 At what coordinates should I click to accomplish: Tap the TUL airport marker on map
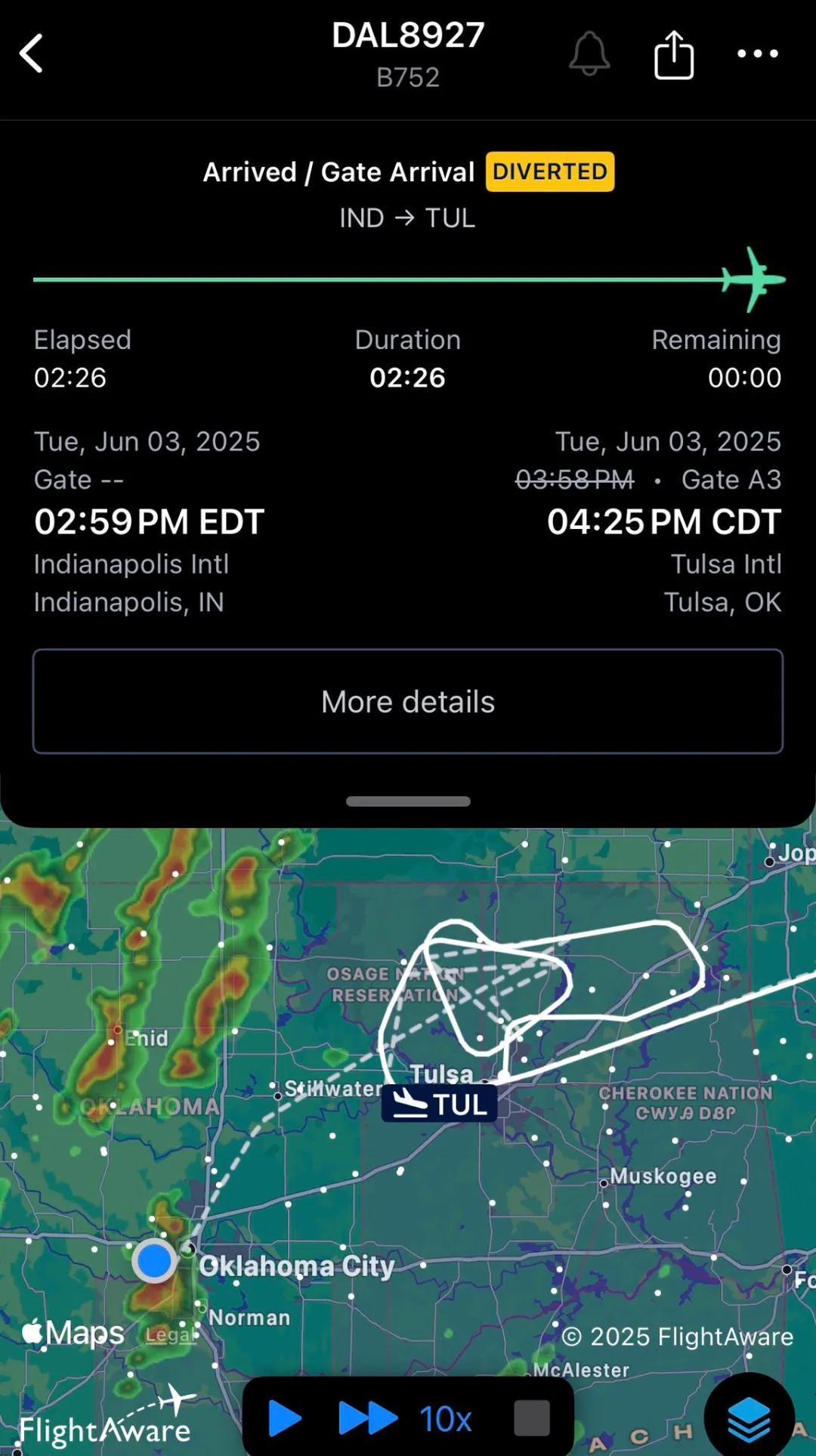click(439, 1104)
